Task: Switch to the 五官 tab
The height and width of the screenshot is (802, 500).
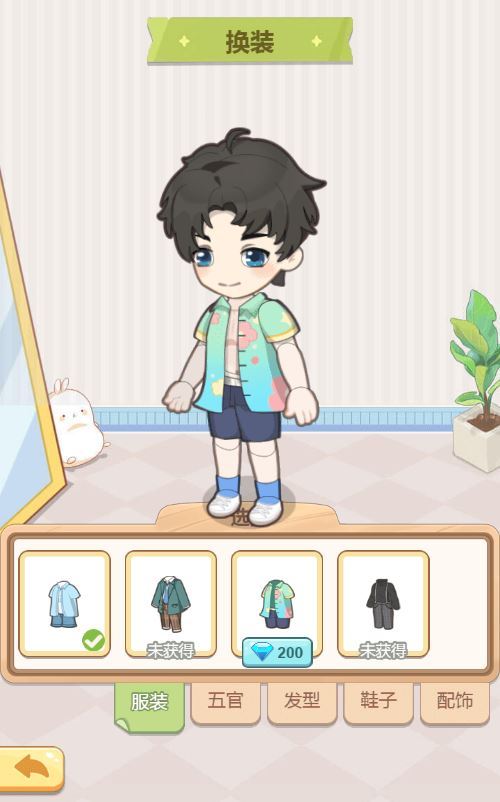Action: (225, 702)
